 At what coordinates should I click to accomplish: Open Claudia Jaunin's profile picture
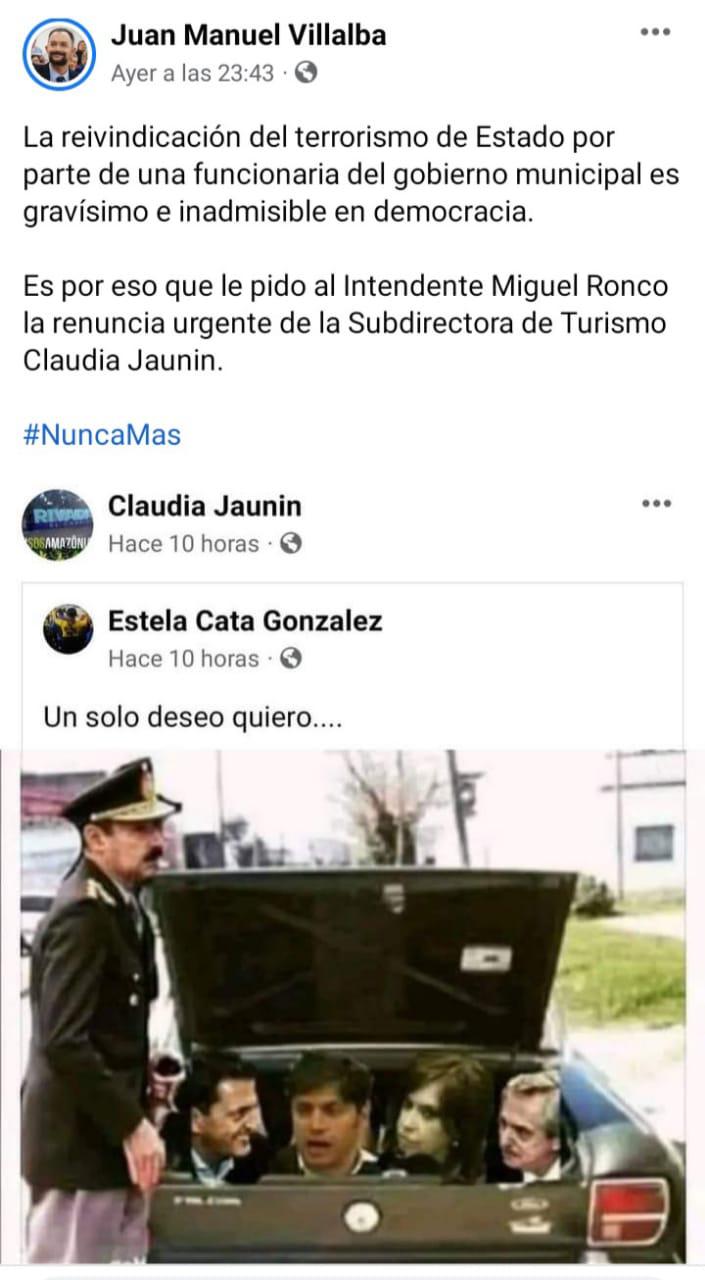(57, 525)
